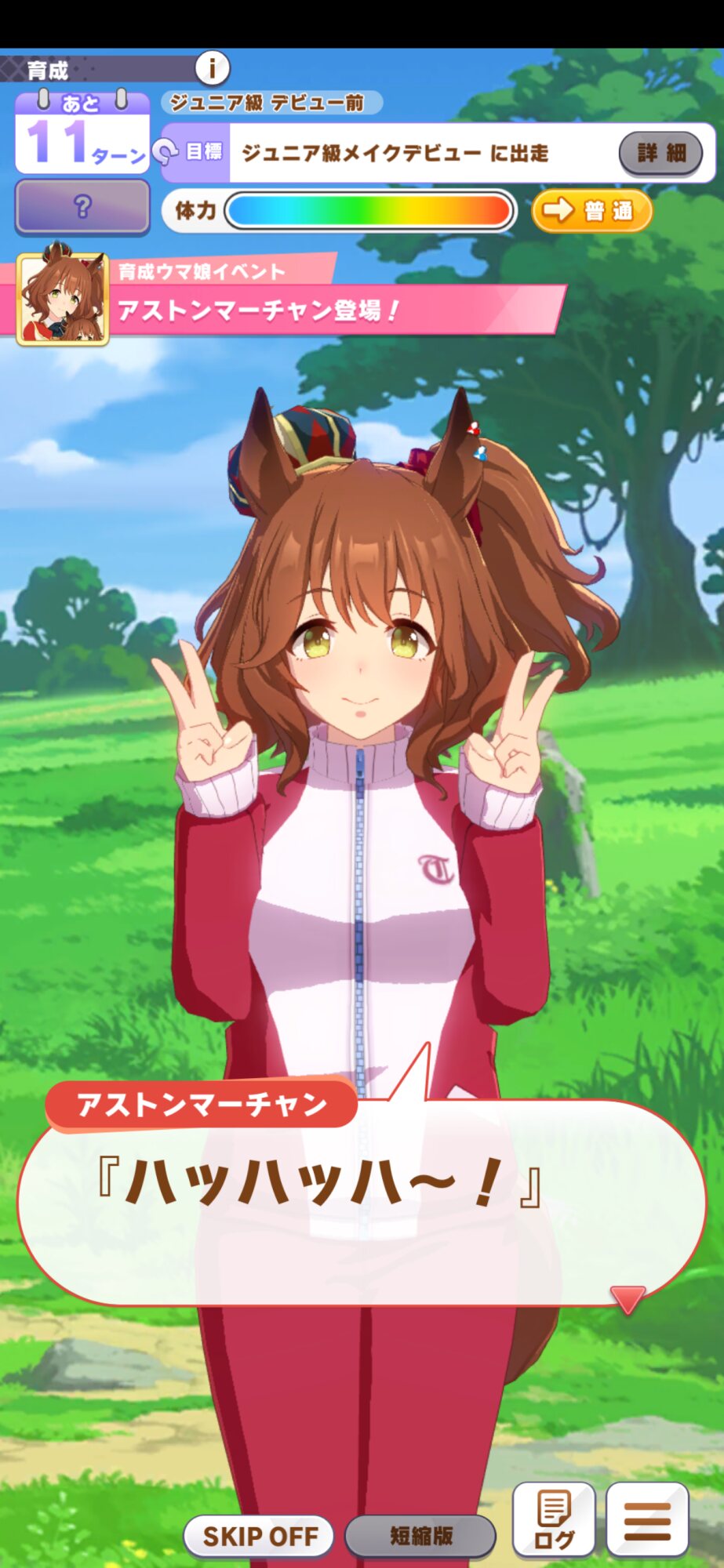The height and width of the screenshot is (1568, 724).
Task: Open the training info icon
Action: [212, 68]
